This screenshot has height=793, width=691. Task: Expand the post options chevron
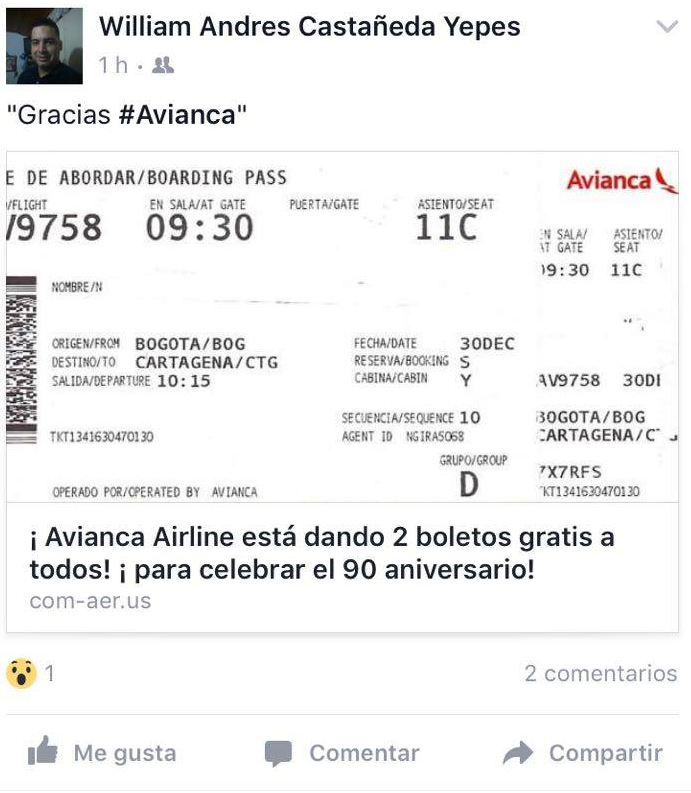(666, 27)
